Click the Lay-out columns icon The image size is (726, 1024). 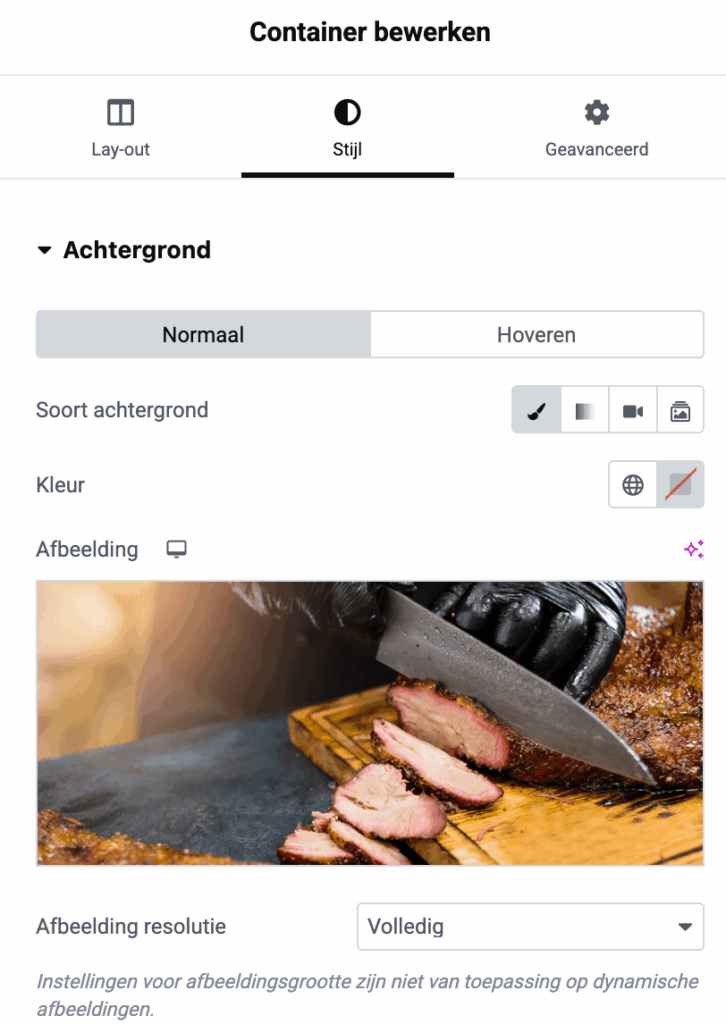(120, 113)
